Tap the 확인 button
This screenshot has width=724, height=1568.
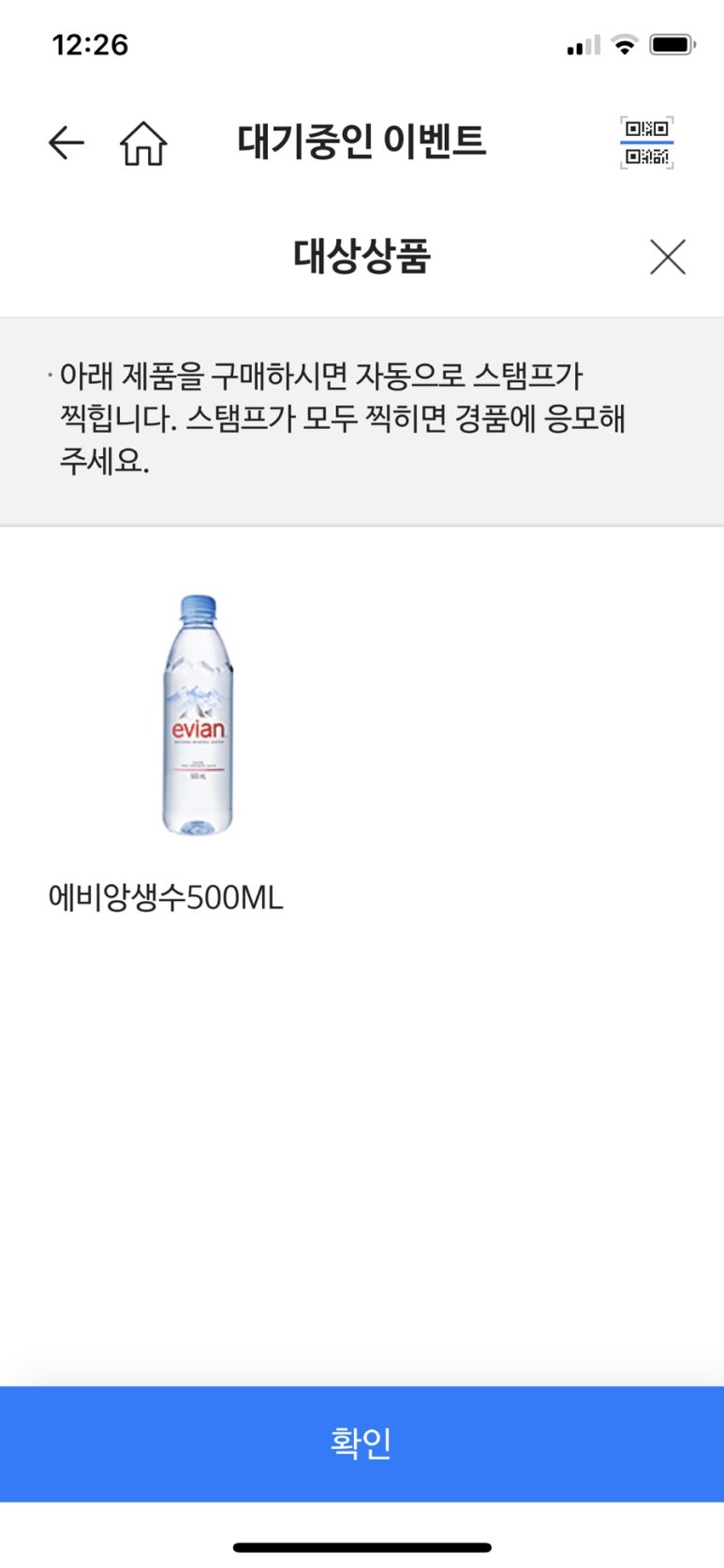click(362, 1442)
